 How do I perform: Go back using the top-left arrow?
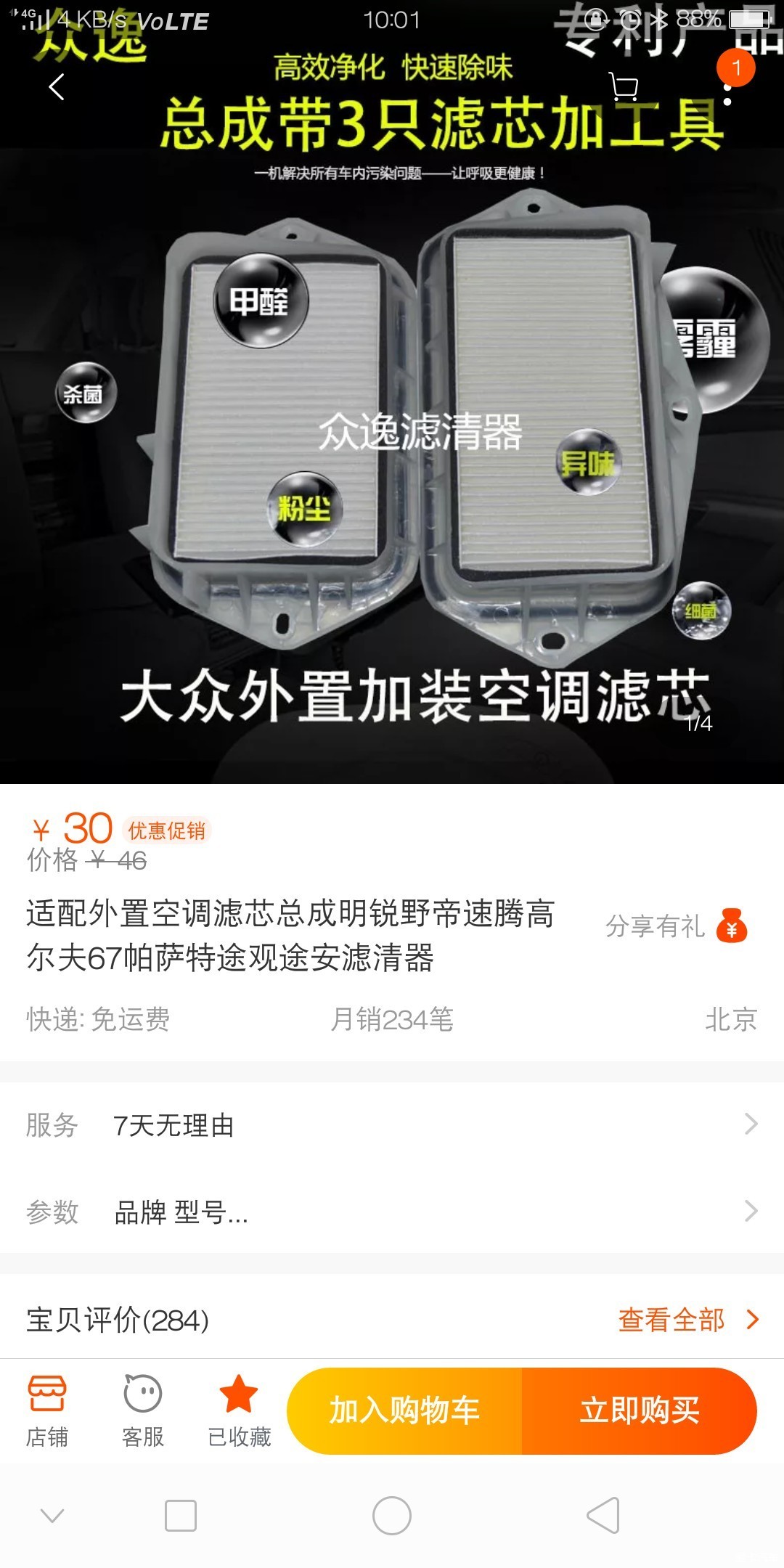point(57,87)
